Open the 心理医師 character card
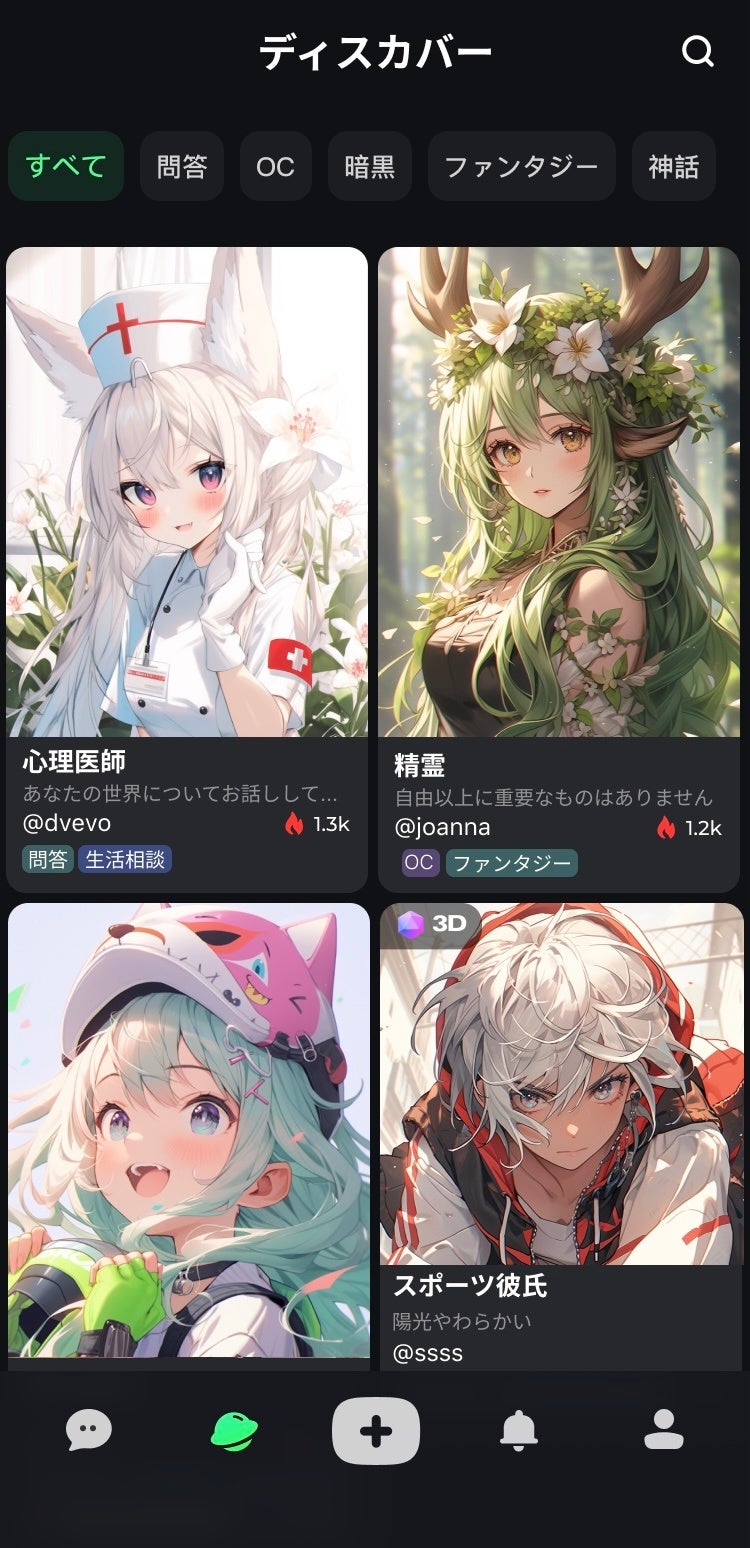Image resolution: width=750 pixels, height=1548 pixels. click(x=187, y=569)
